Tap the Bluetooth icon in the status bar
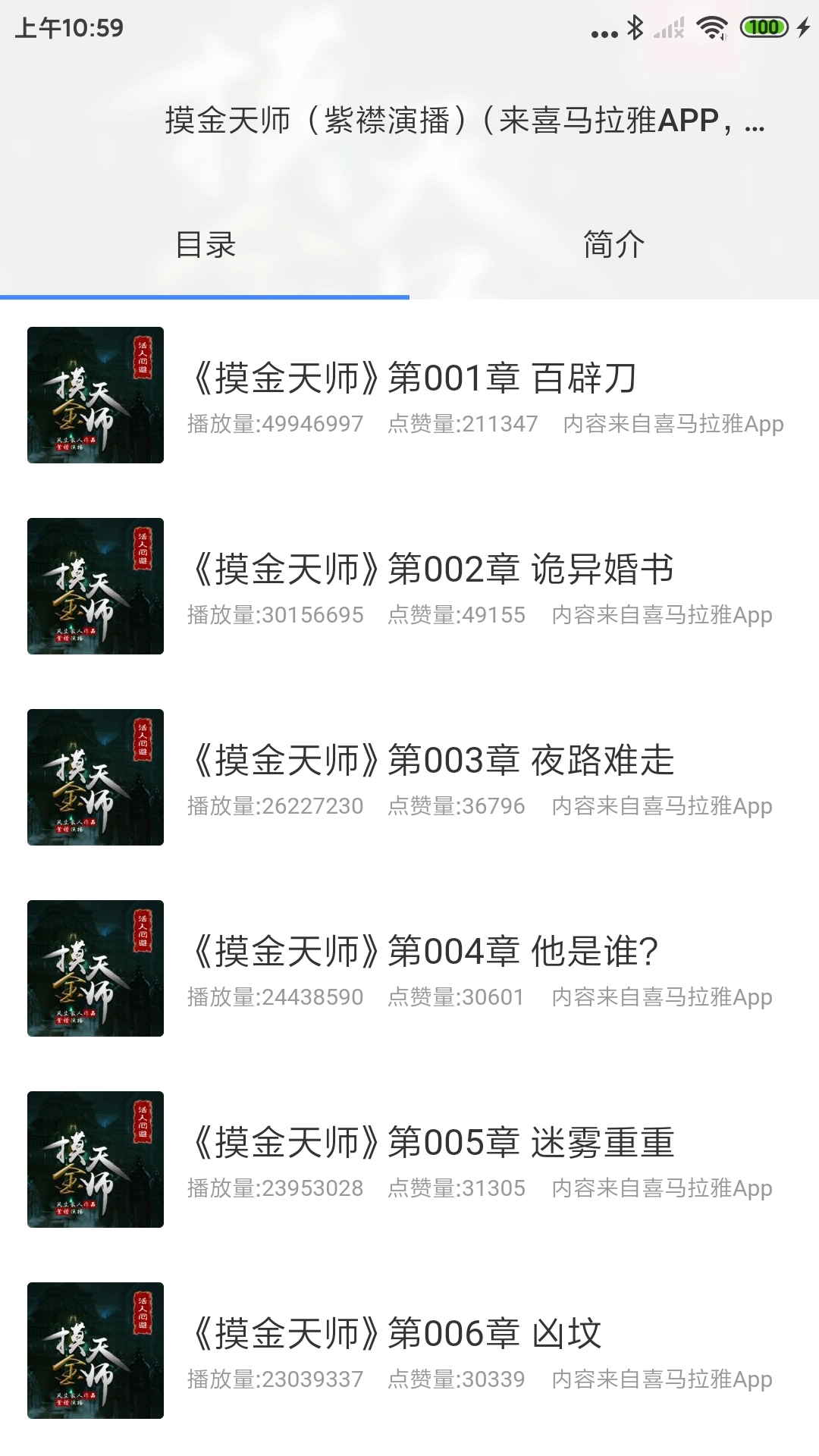Image resolution: width=819 pixels, height=1456 pixels. (634, 27)
